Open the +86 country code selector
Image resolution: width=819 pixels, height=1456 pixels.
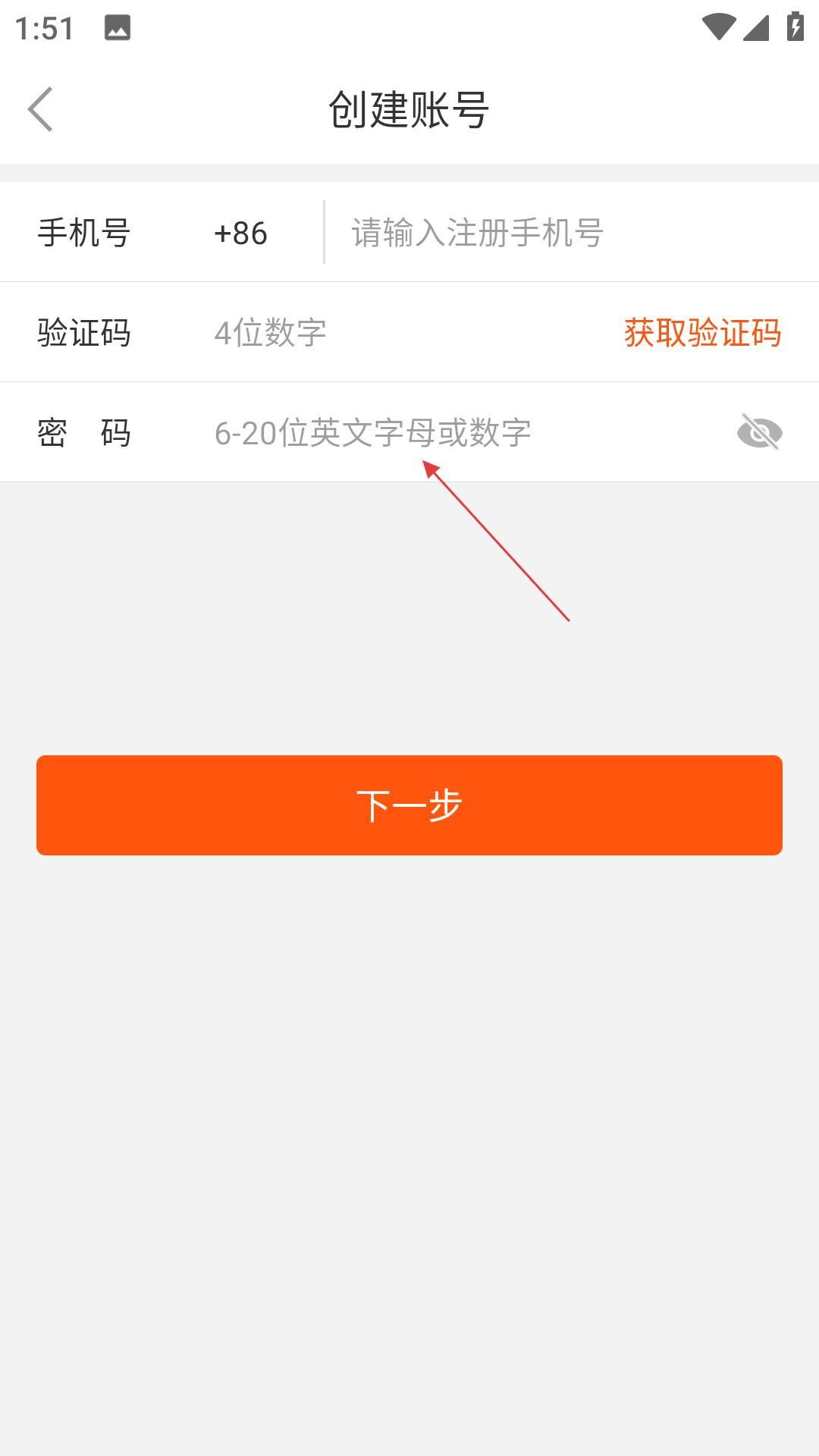[x=240, y=233]
